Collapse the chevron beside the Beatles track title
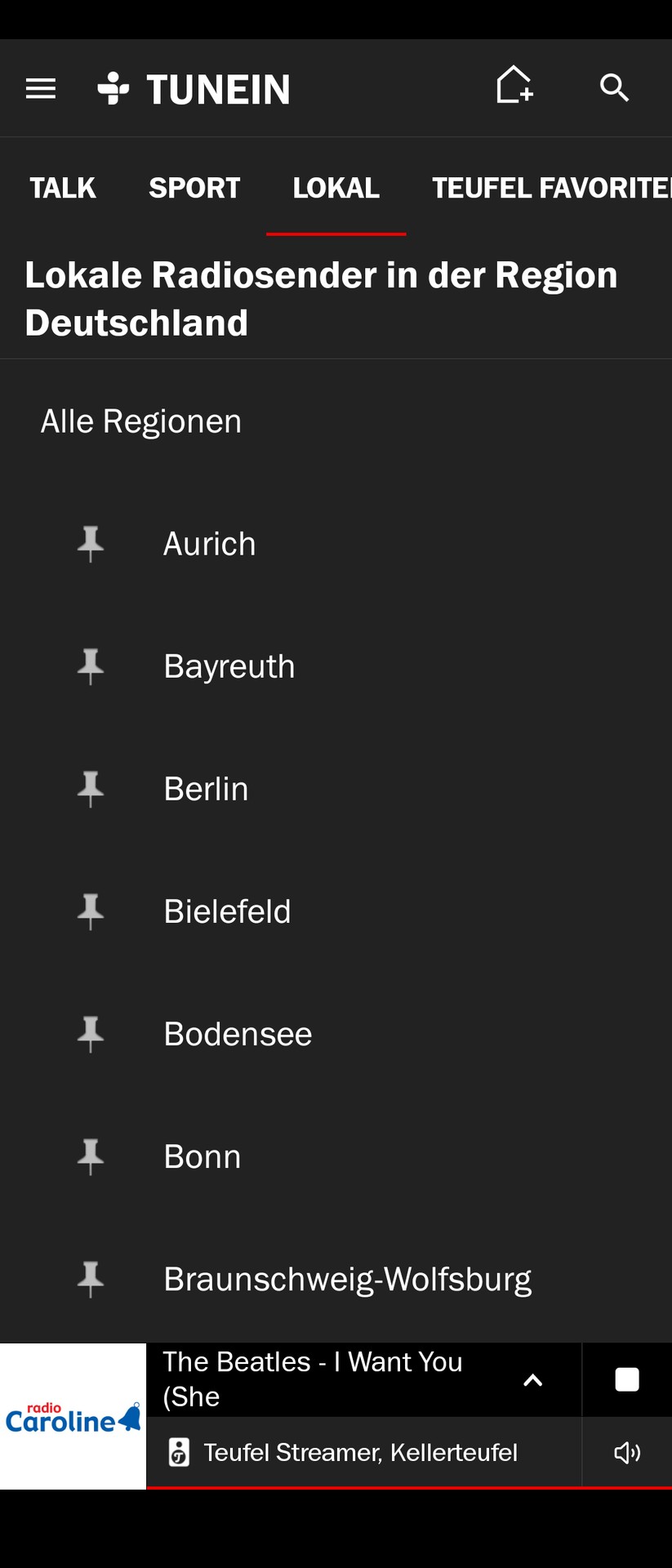 click(533, 1379)
